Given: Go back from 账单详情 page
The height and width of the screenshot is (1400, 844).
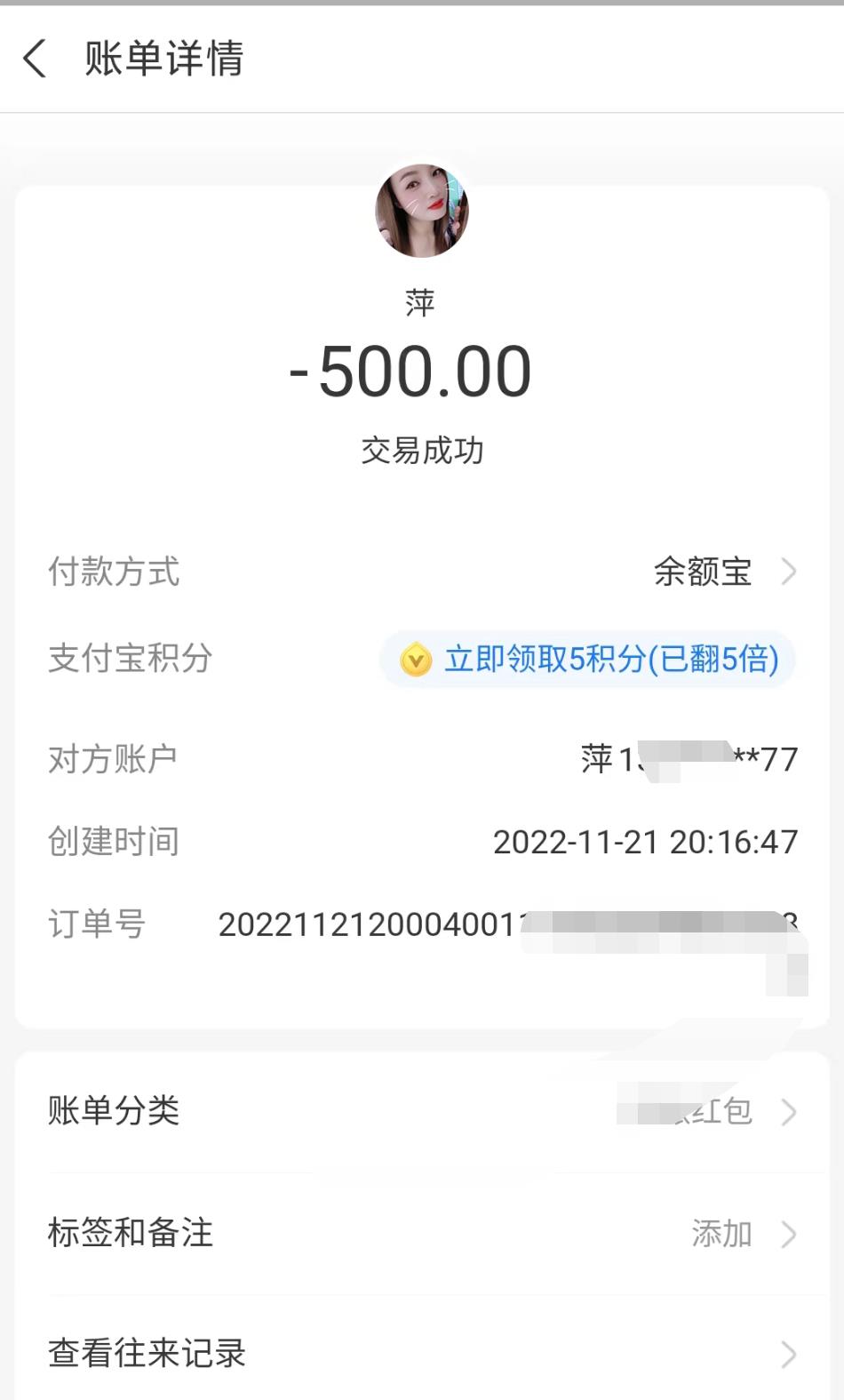Looking at the screenshot, I should tap(35, 59).
